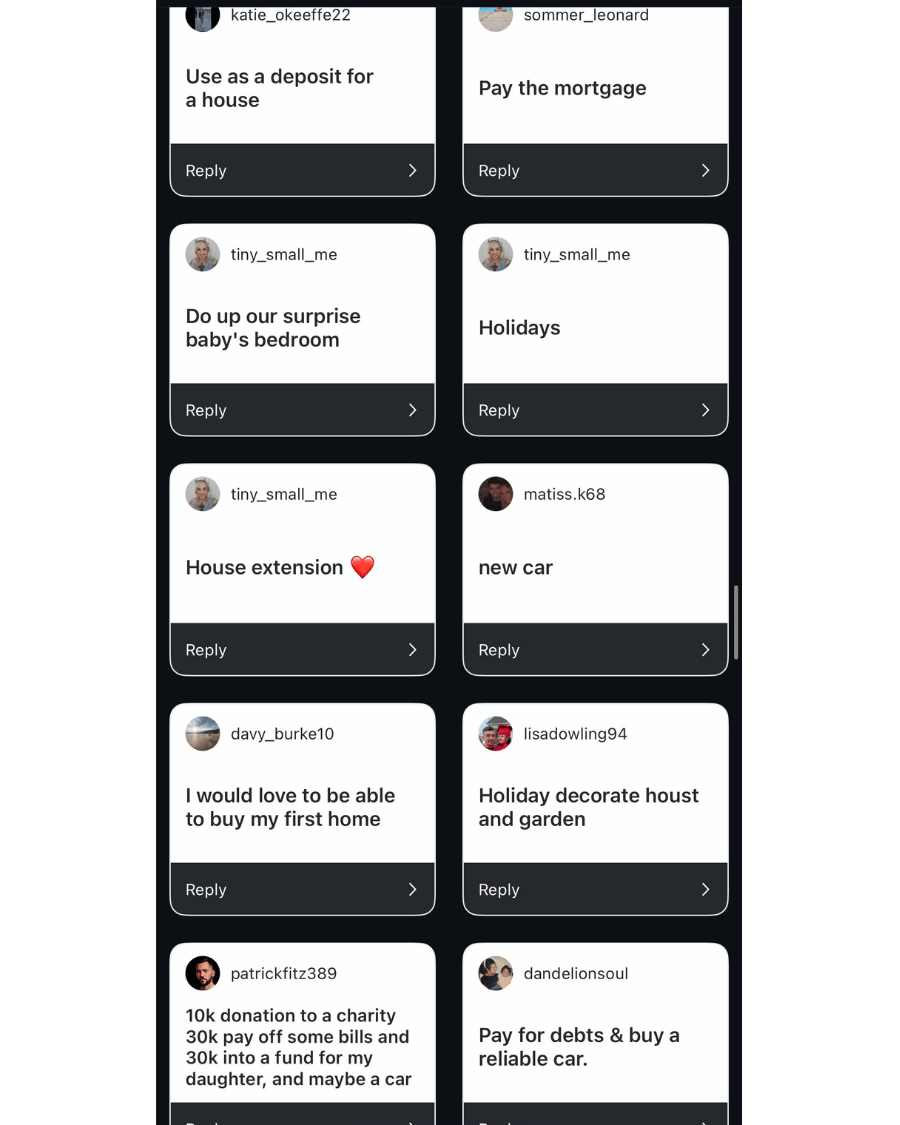The height and width of the screenshot is (1125, 900).
Task: Reply to the surprise baby's bedroom answer
Action: click(302, 410)
